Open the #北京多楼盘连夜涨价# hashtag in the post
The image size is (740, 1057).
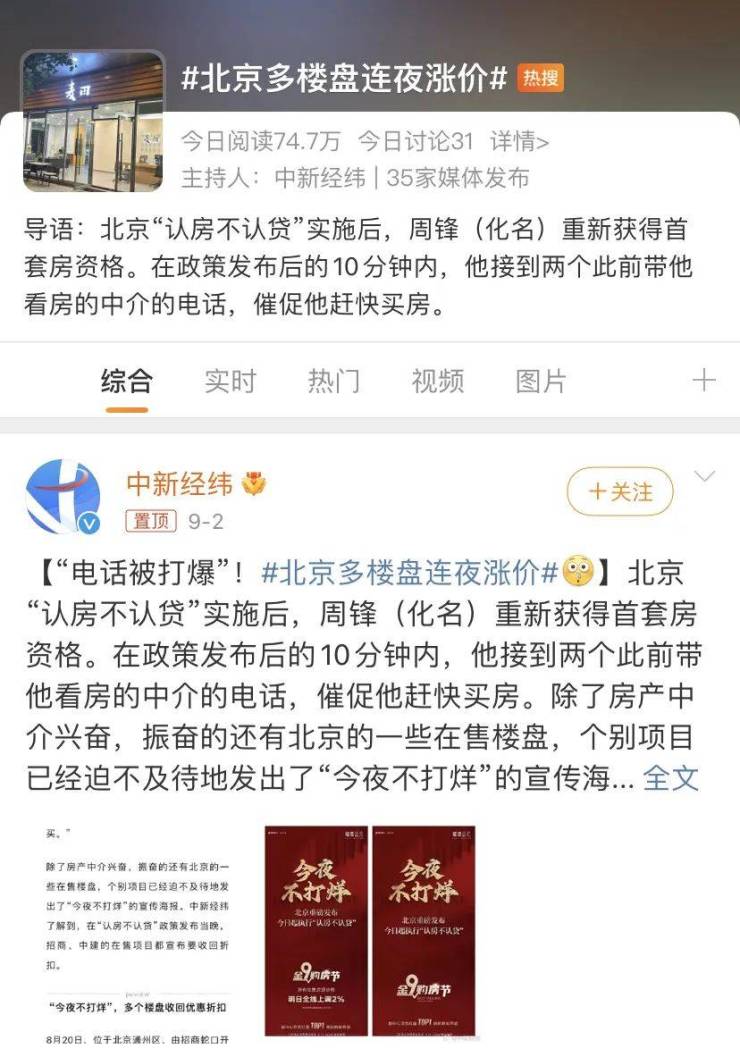[x=408, y=573]
